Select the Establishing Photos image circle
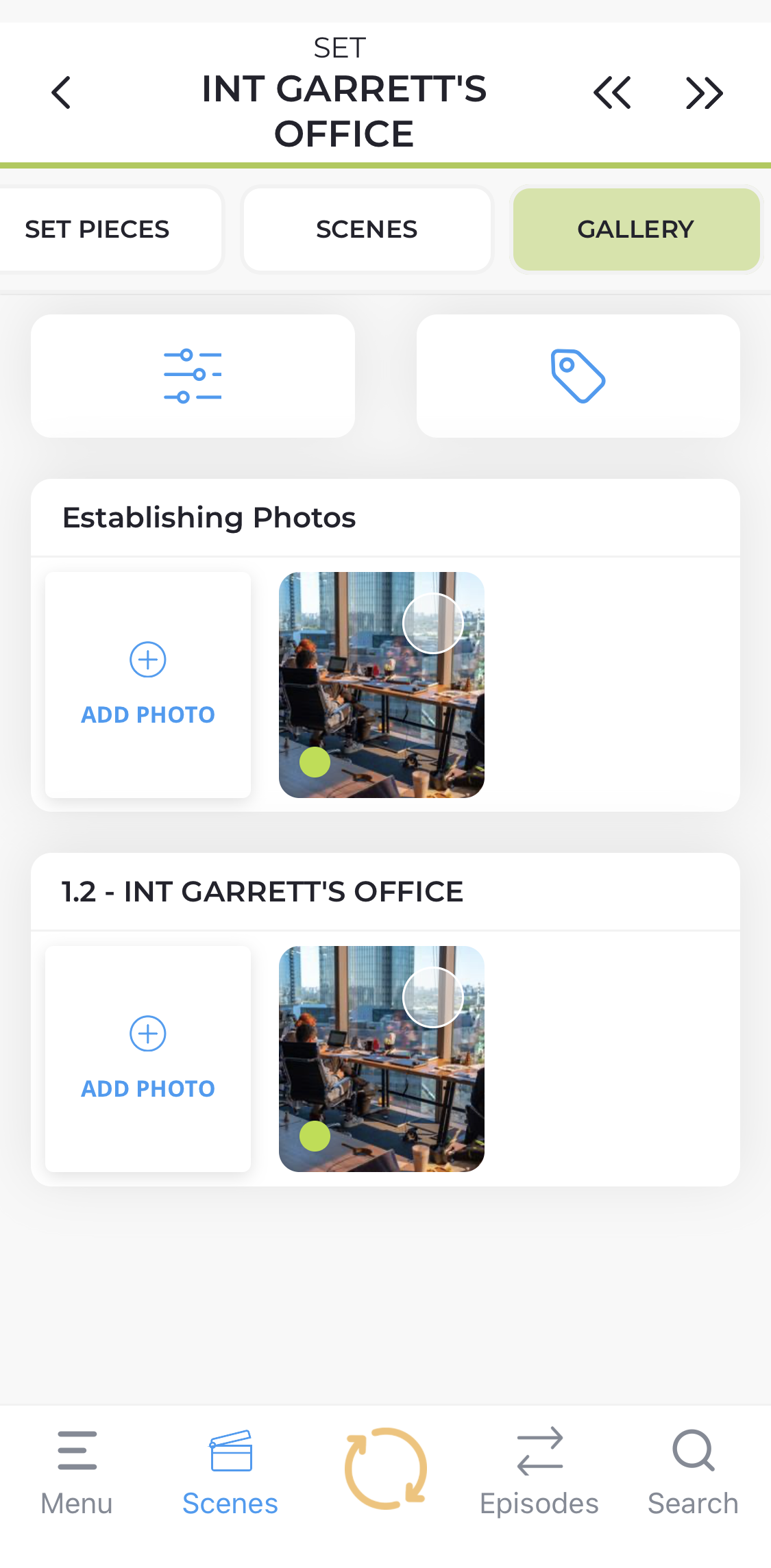 tap(433, 623)
